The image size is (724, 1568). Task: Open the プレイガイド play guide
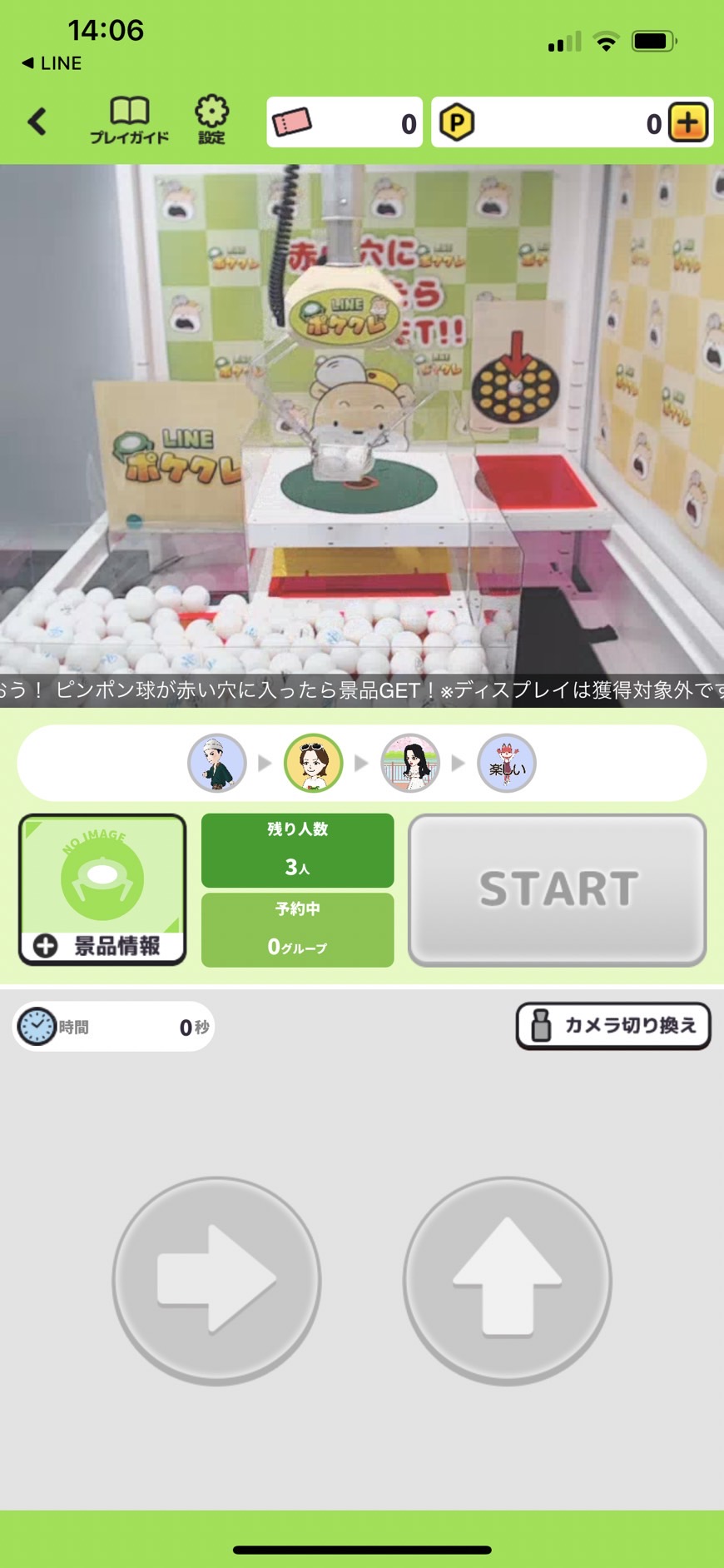coord(129,121)
